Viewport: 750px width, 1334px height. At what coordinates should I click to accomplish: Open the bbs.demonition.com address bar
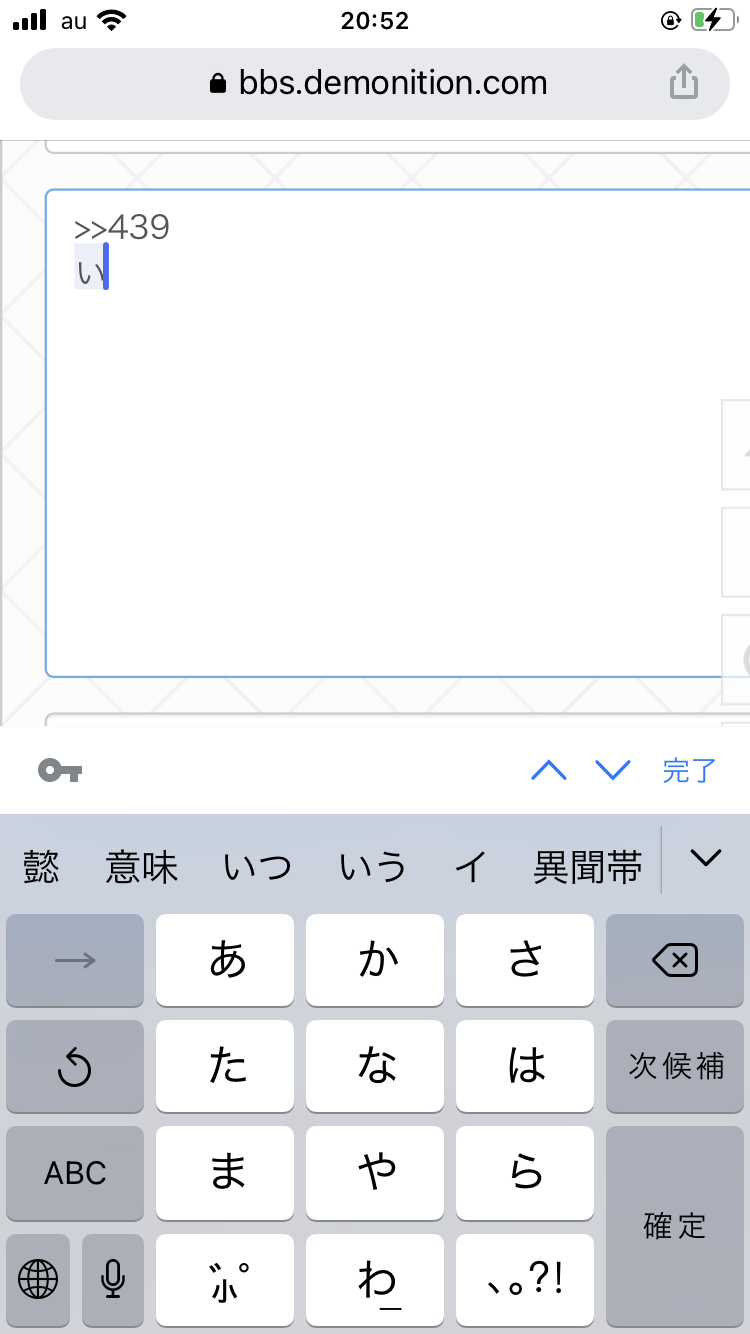point(375,84)
